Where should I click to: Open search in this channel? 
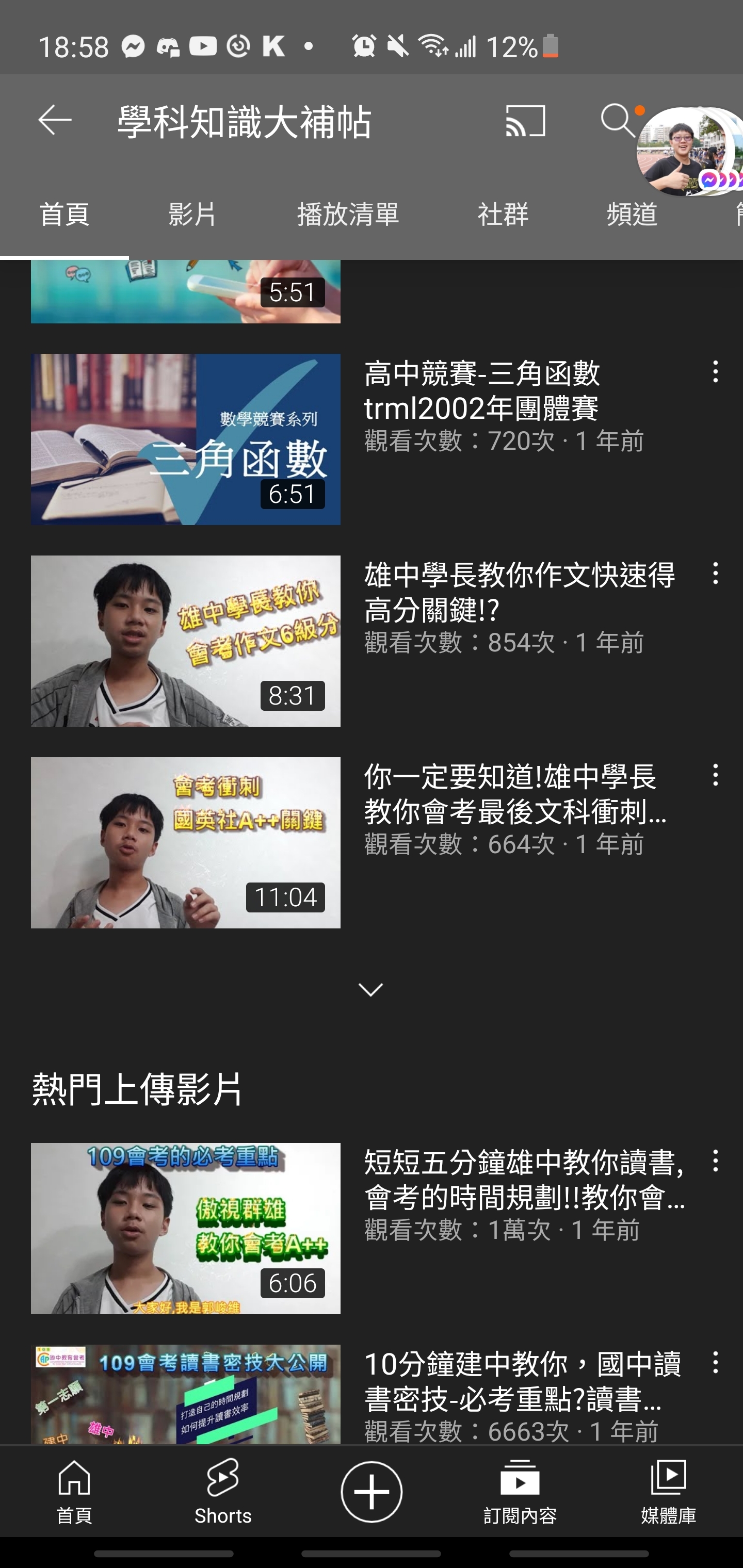pos(618,120)
